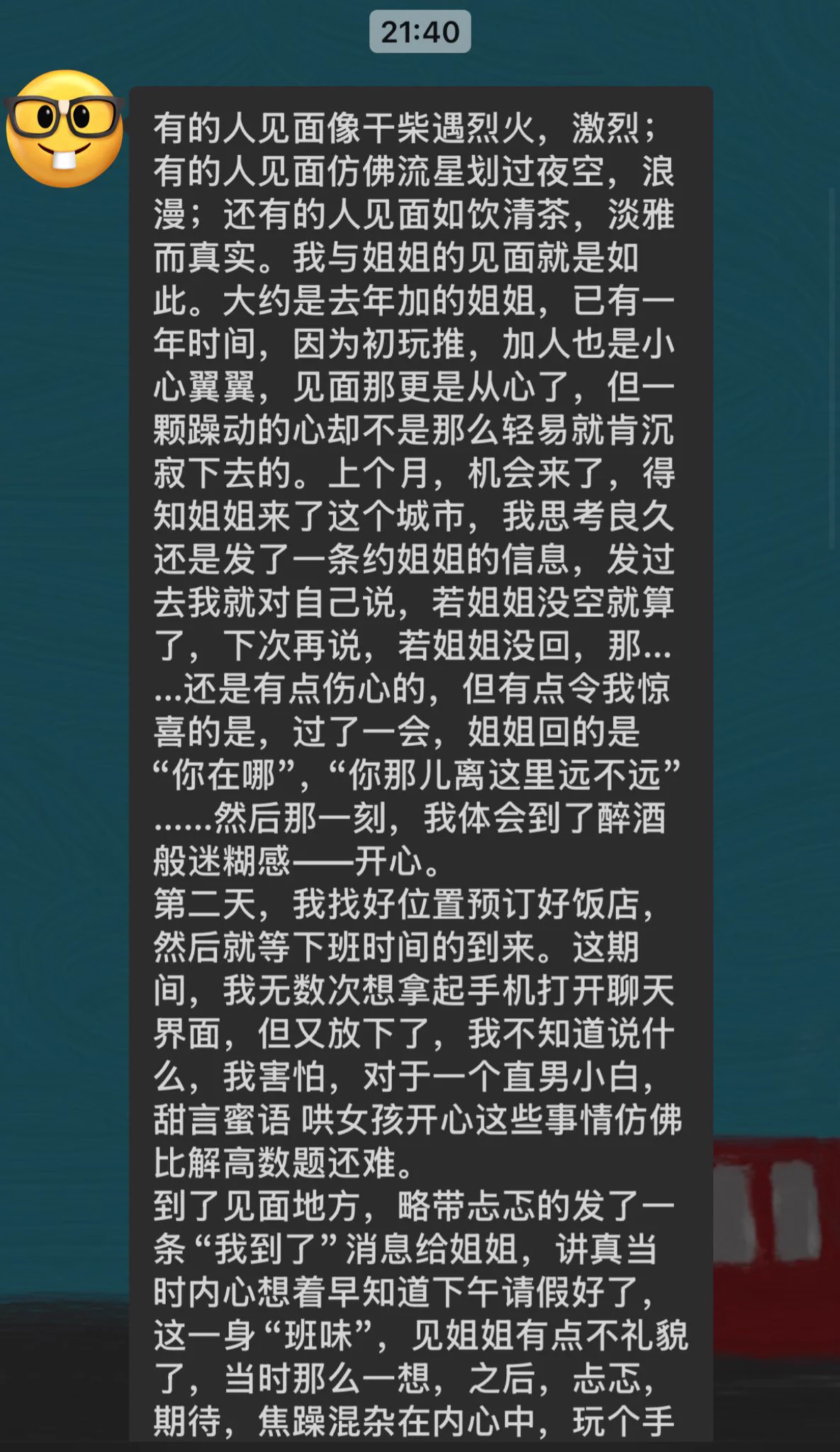The image size is (840, 1452).
Task: Open the nerd-face avatar's profile
Action: coord(64,128)
